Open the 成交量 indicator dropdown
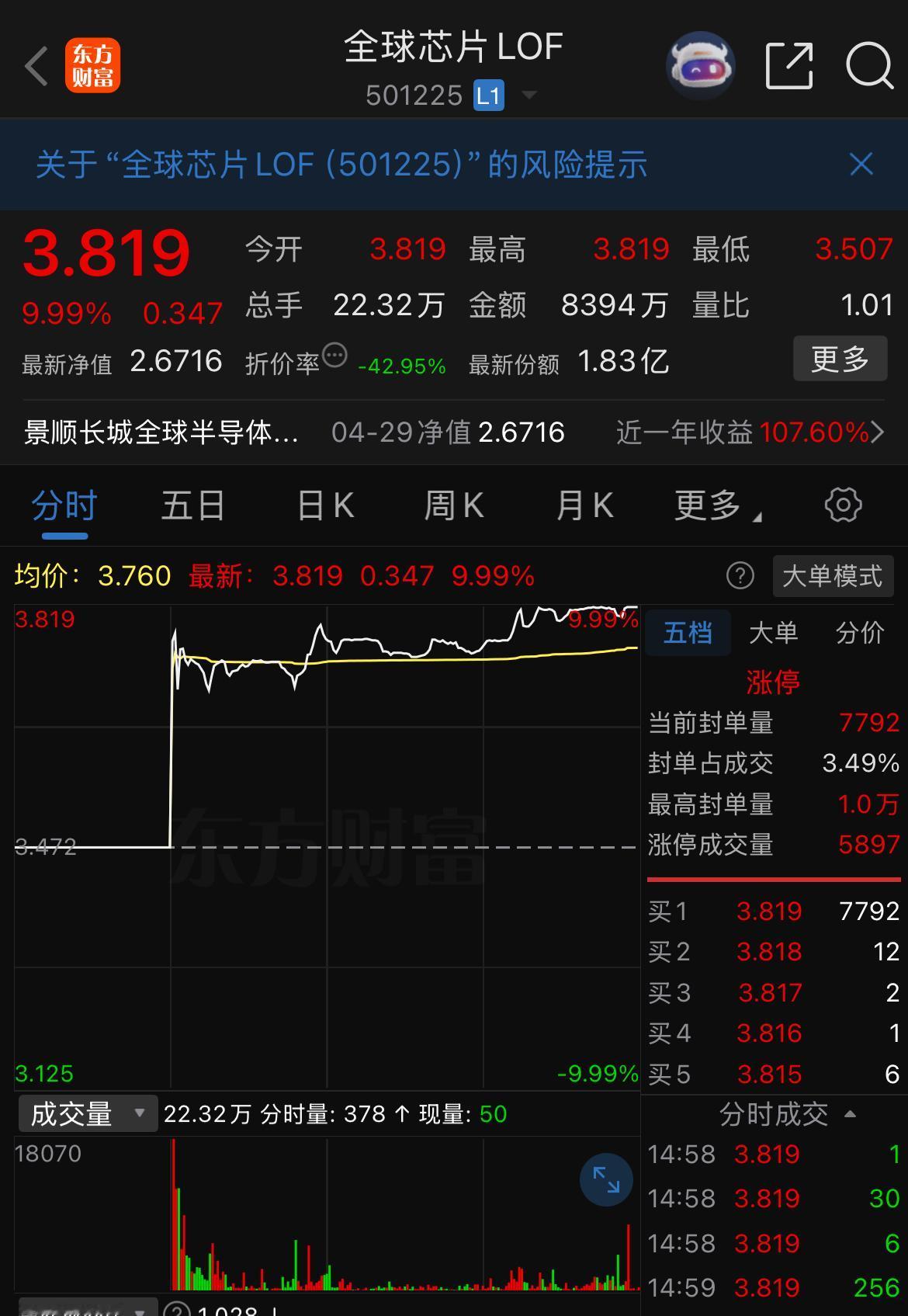 point(87,1114)
